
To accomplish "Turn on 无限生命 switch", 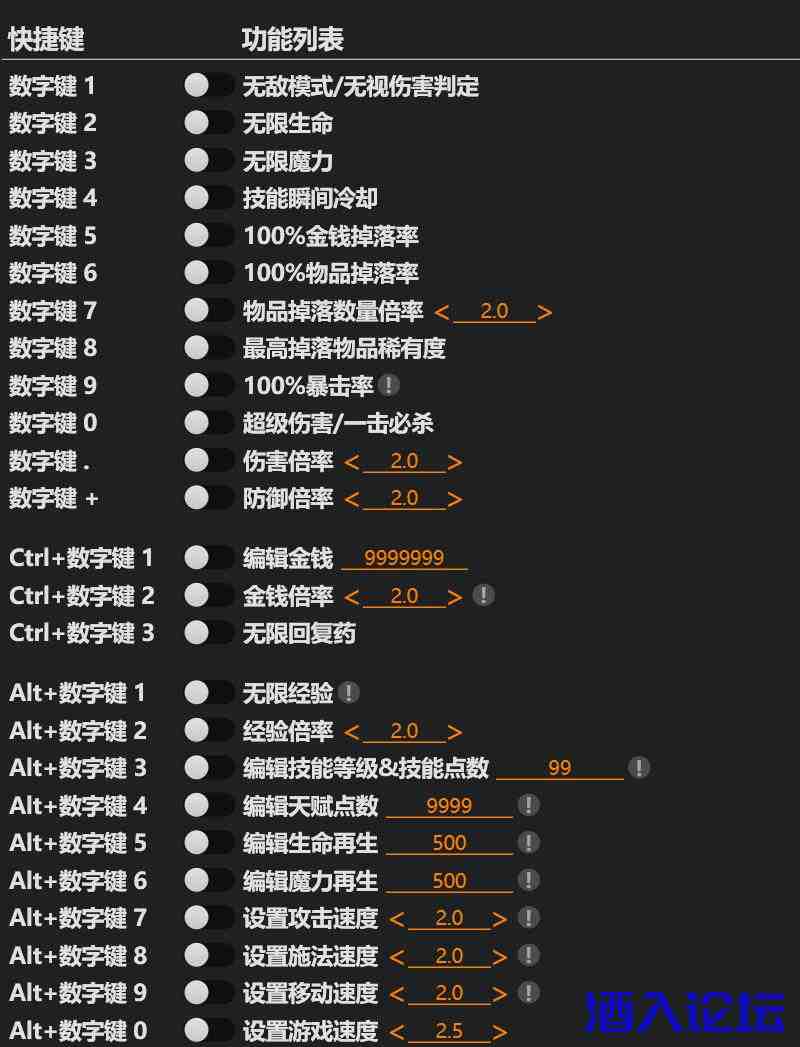I will click(x=208, y=123).
